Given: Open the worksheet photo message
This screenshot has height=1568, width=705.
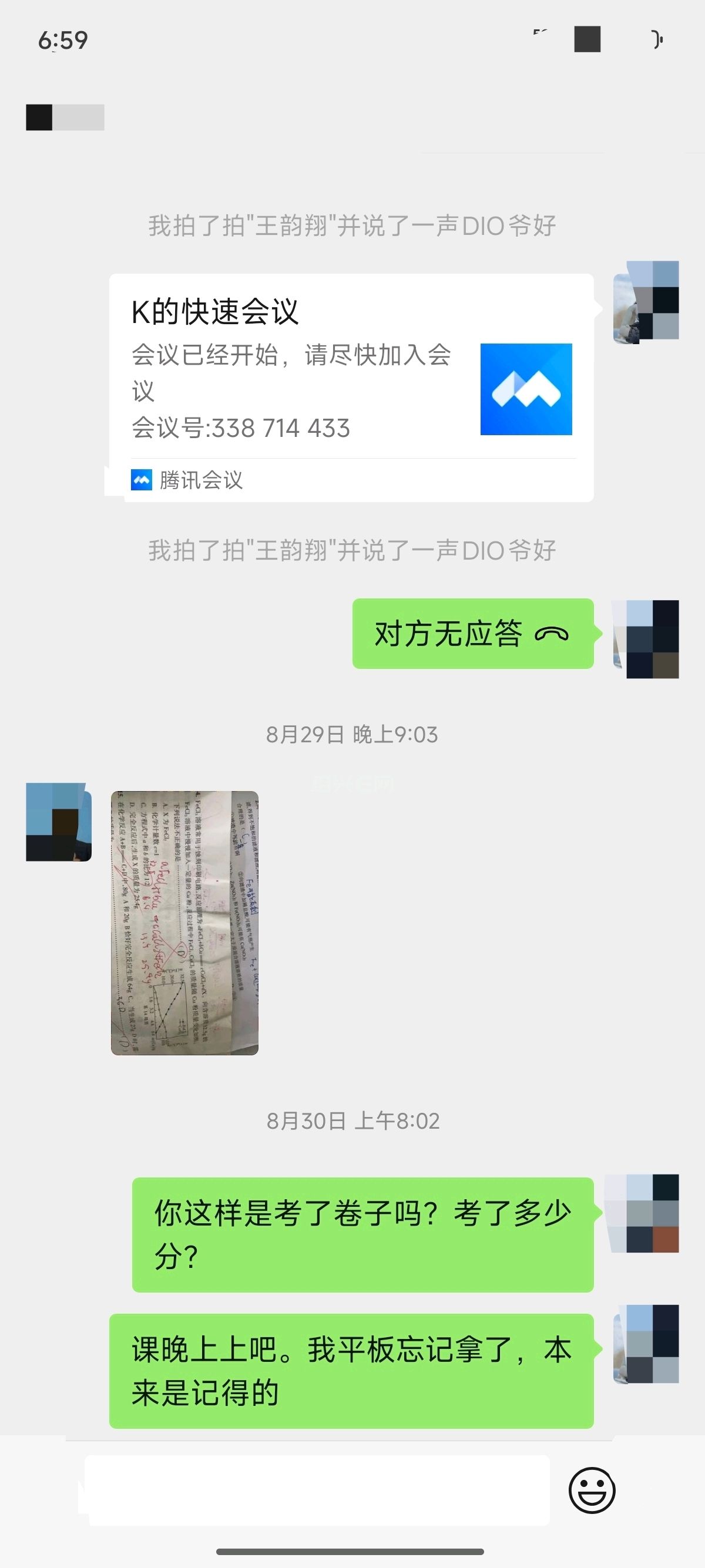Looking at the screenshot, I should [x=184, y=923].
